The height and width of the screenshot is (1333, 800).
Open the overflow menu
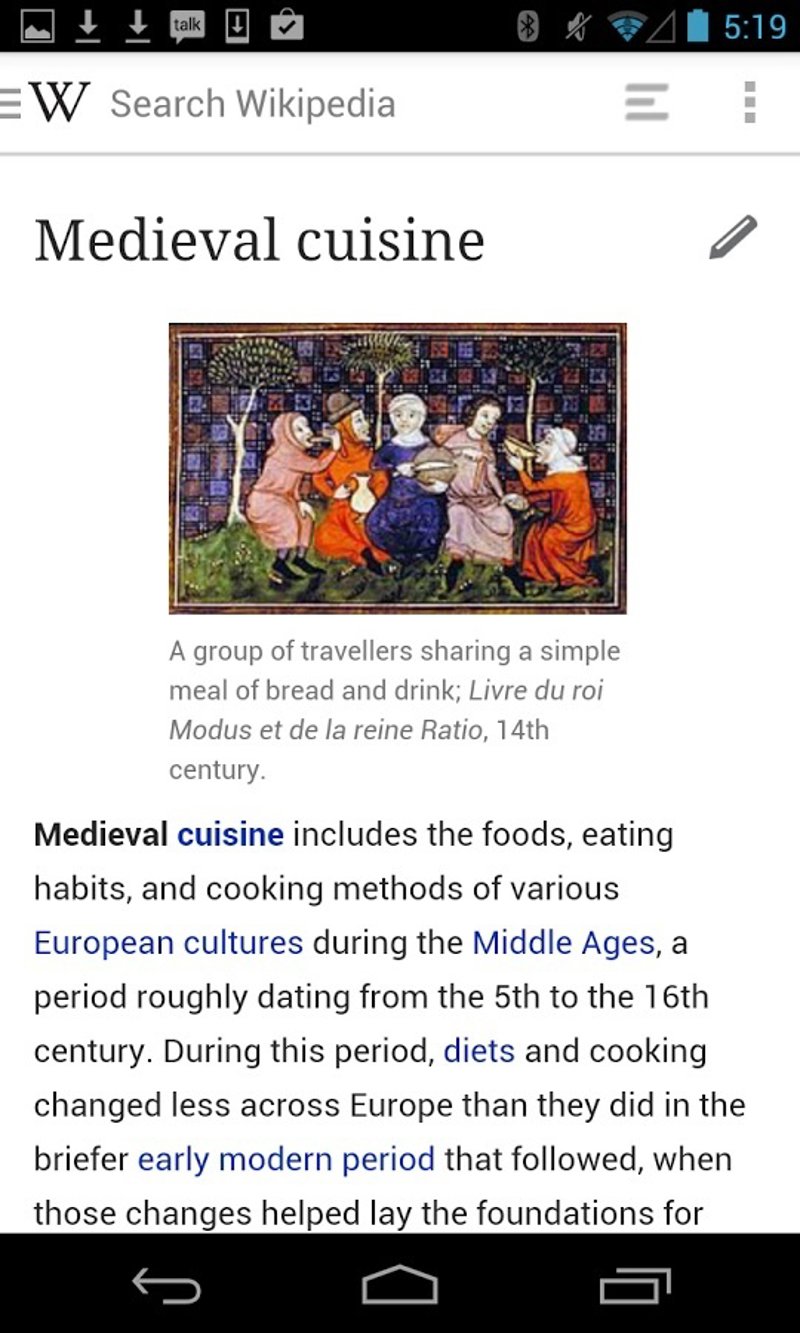(x=749, y=103)
